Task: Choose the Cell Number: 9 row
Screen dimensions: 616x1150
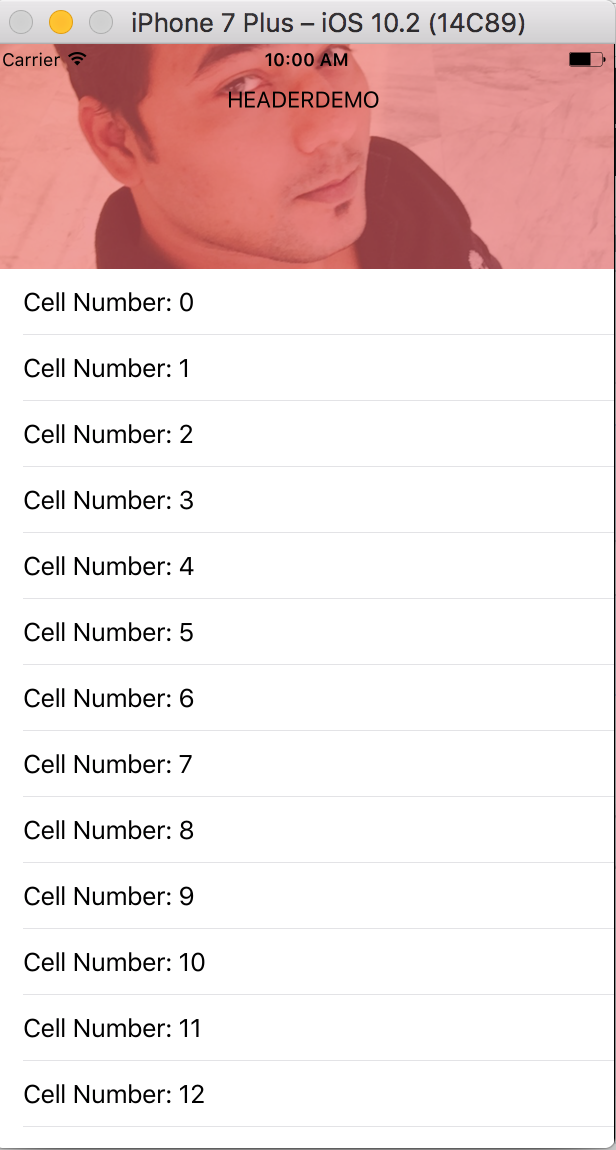Action: tap(307, 896)
